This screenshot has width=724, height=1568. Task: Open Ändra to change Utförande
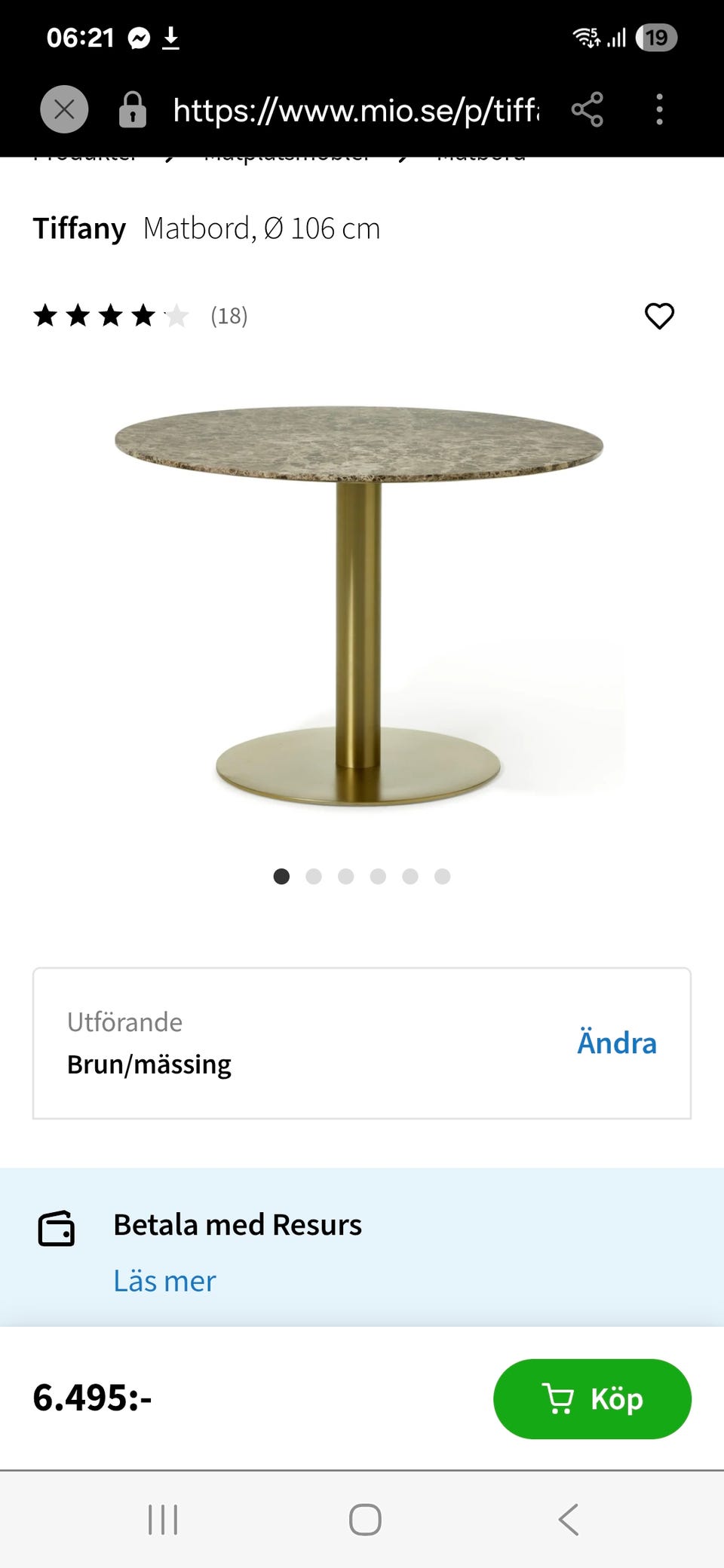617,1043
